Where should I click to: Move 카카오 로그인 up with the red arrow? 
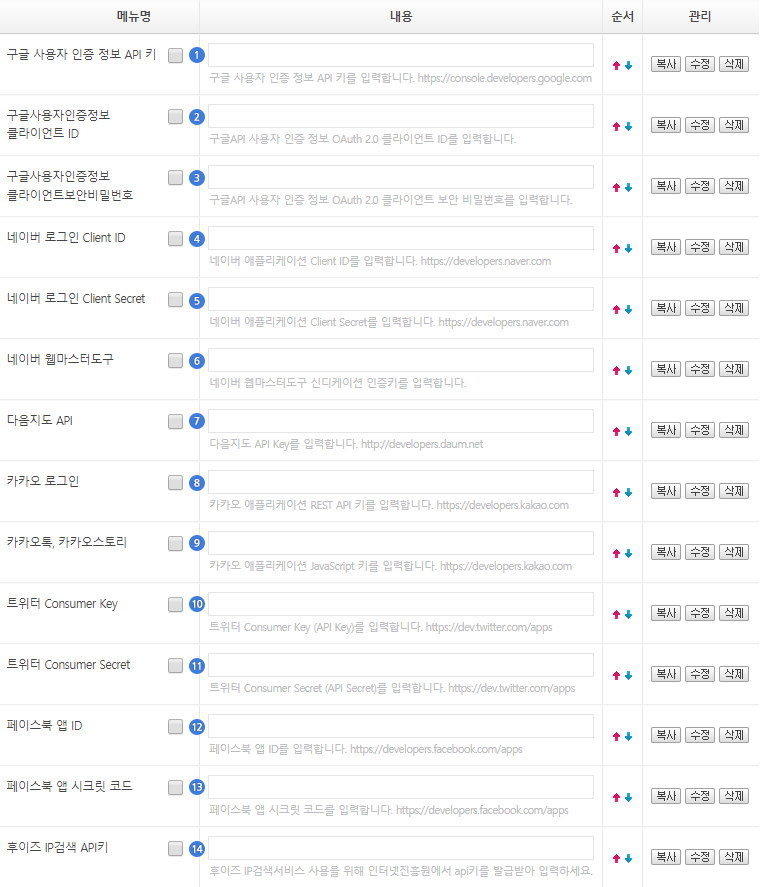[x=617, y=493]
